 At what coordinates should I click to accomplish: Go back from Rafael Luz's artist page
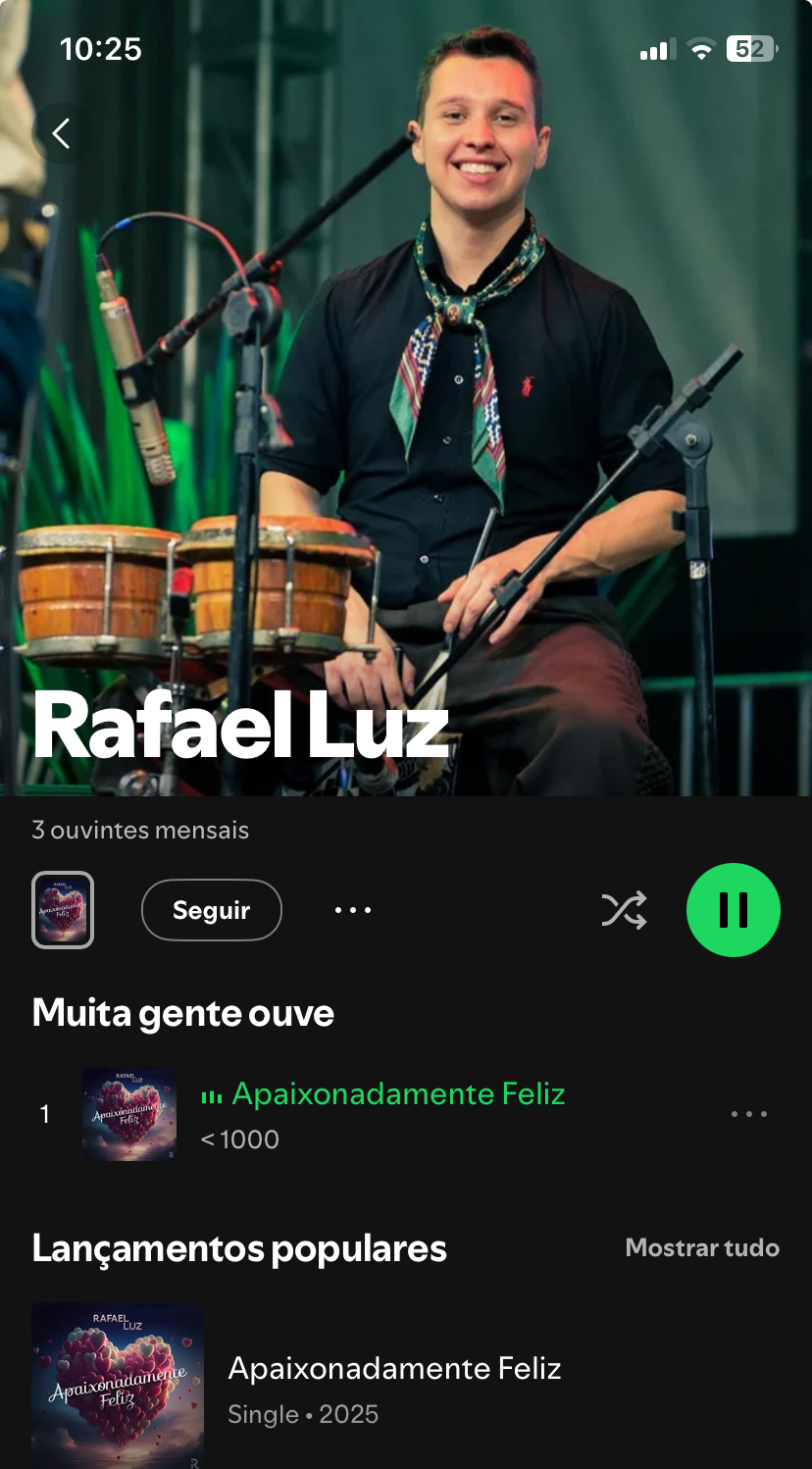pos(61,133)
